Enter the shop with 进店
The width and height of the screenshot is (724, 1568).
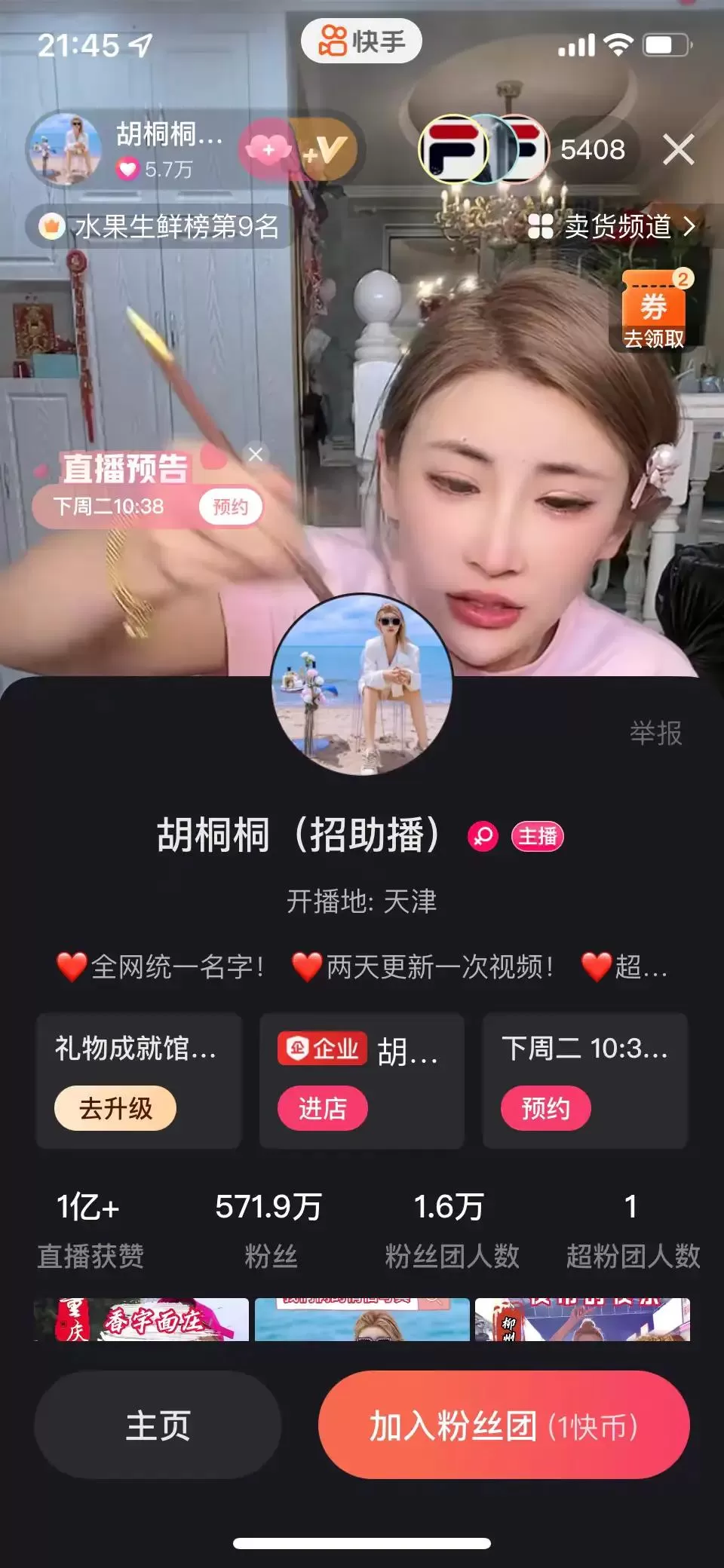(323, 1108)
